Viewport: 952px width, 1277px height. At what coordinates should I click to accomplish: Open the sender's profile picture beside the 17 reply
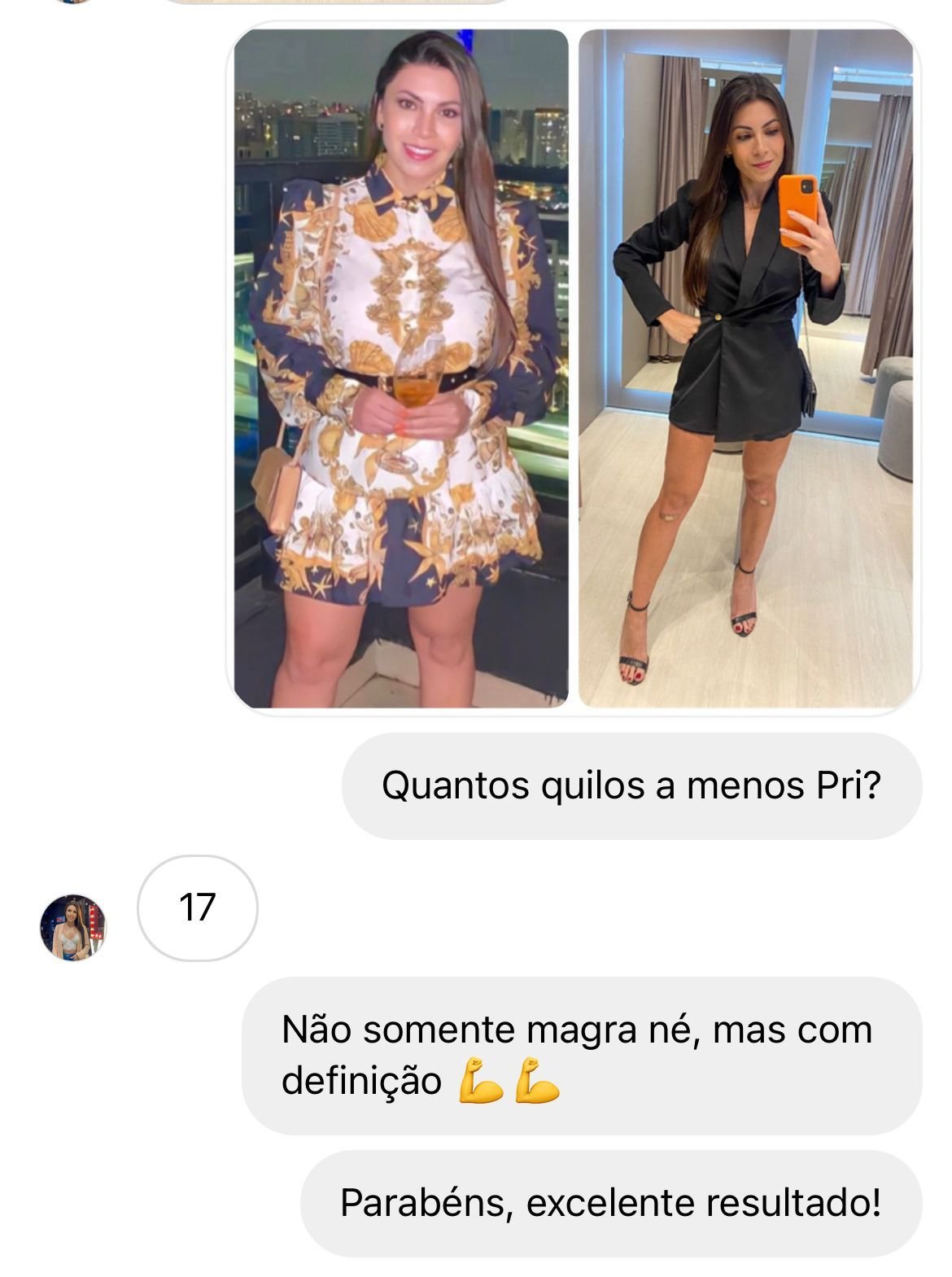(73, 927)
